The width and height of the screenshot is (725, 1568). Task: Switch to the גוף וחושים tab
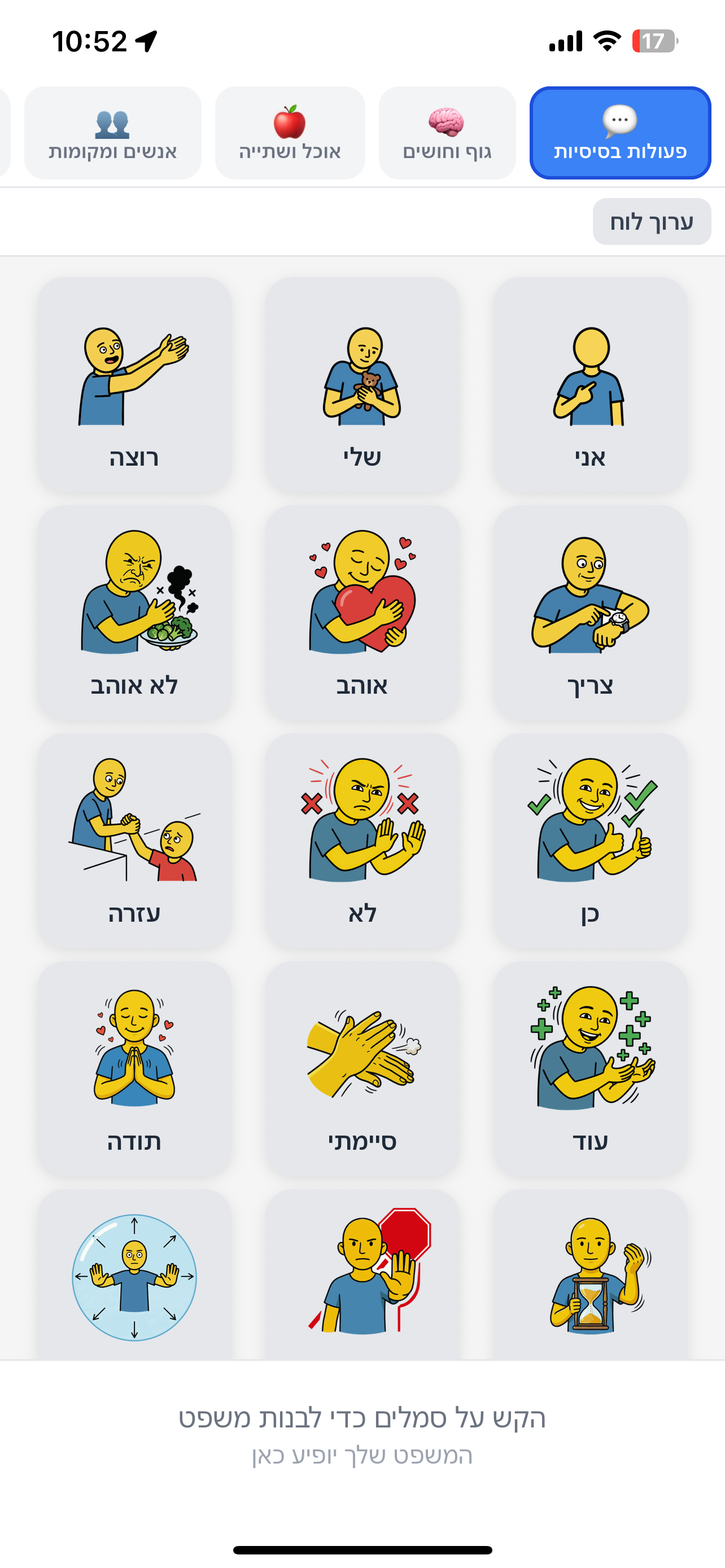point(446,132)
